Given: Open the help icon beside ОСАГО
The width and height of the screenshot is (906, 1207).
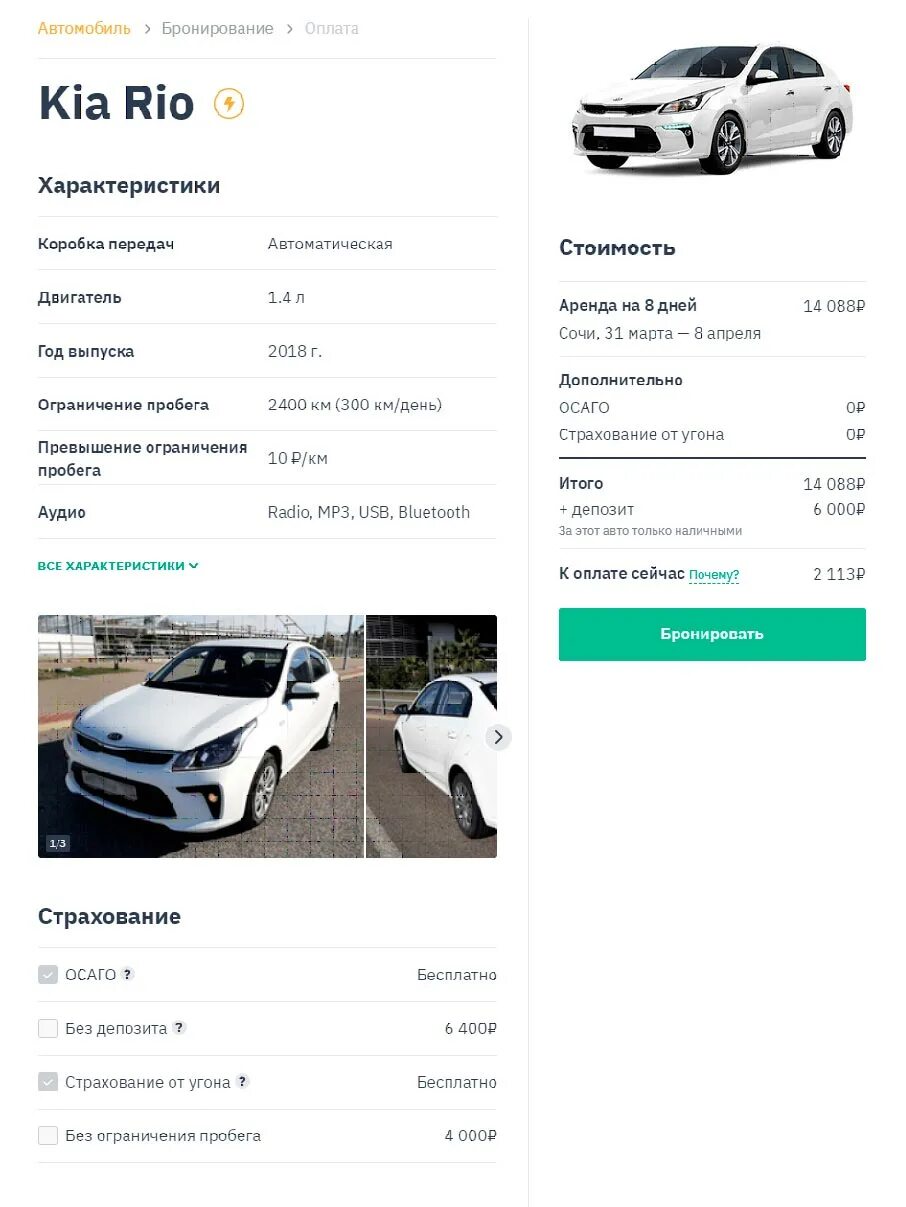Looking at the screenshot, I should pos(124,974).
